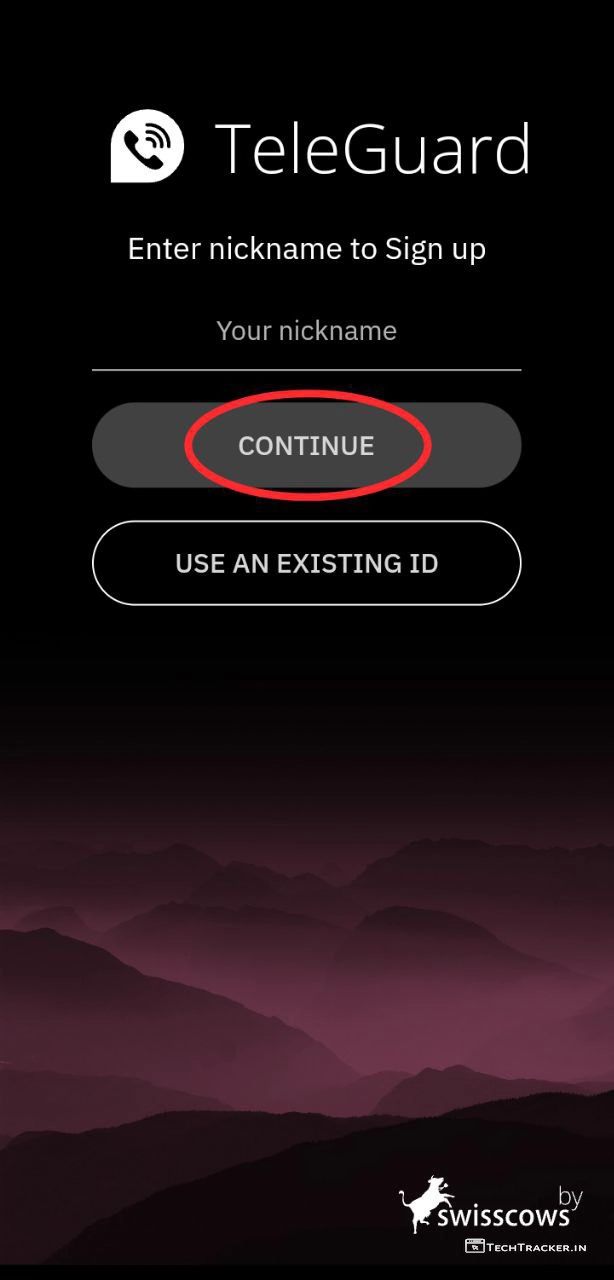Focus the Your nickname text field

click(x=306, y=332)
